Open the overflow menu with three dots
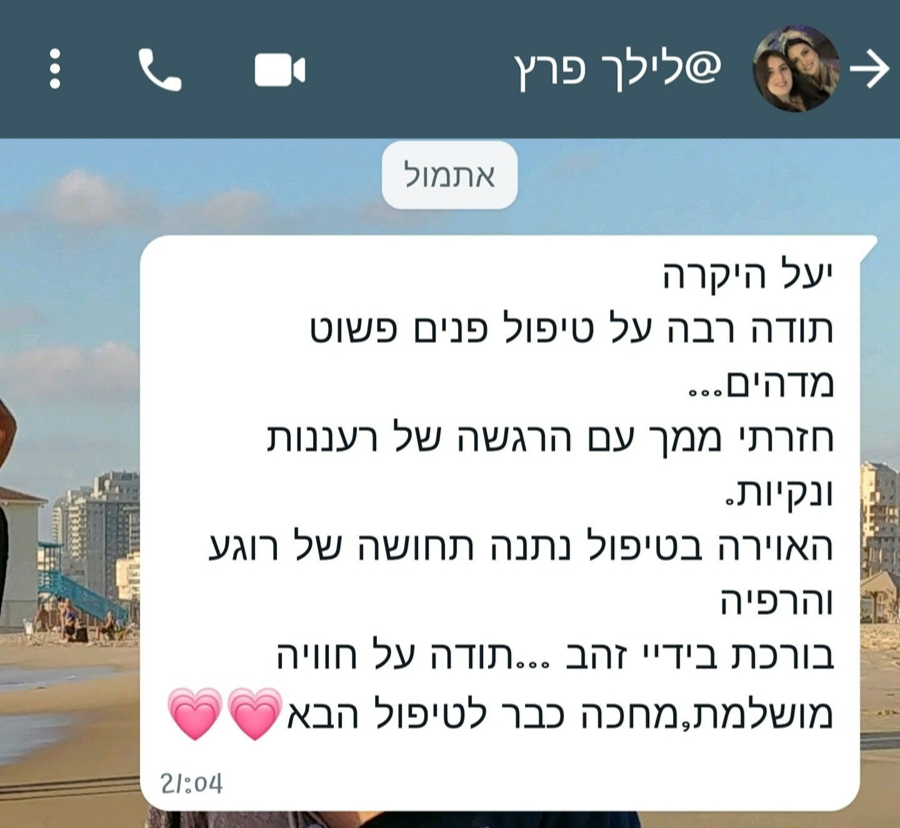This screenshot has height=828, width=900. tap(55, 69)
